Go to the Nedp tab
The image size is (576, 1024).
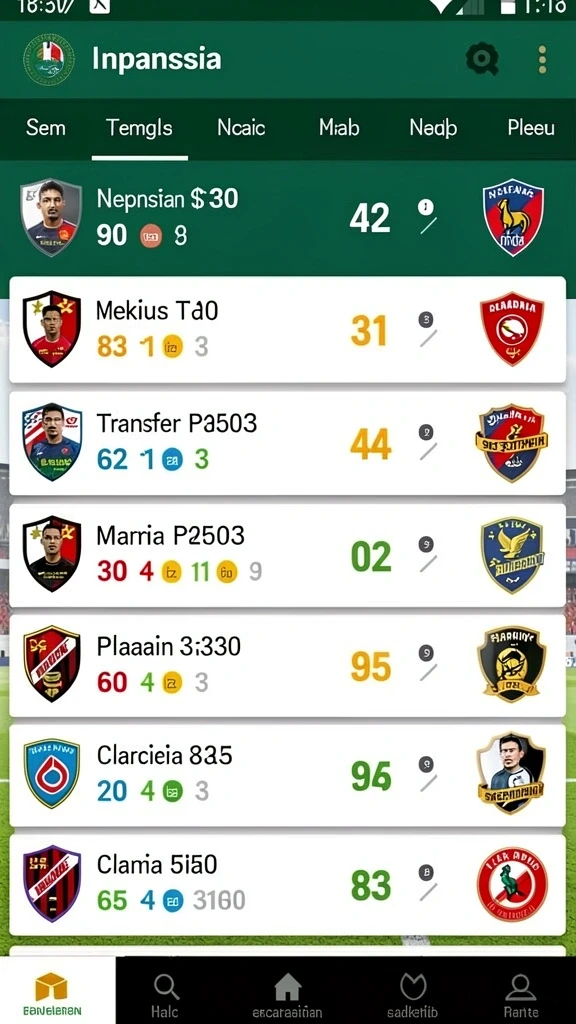pyautogui.click(x=433, y=127)
